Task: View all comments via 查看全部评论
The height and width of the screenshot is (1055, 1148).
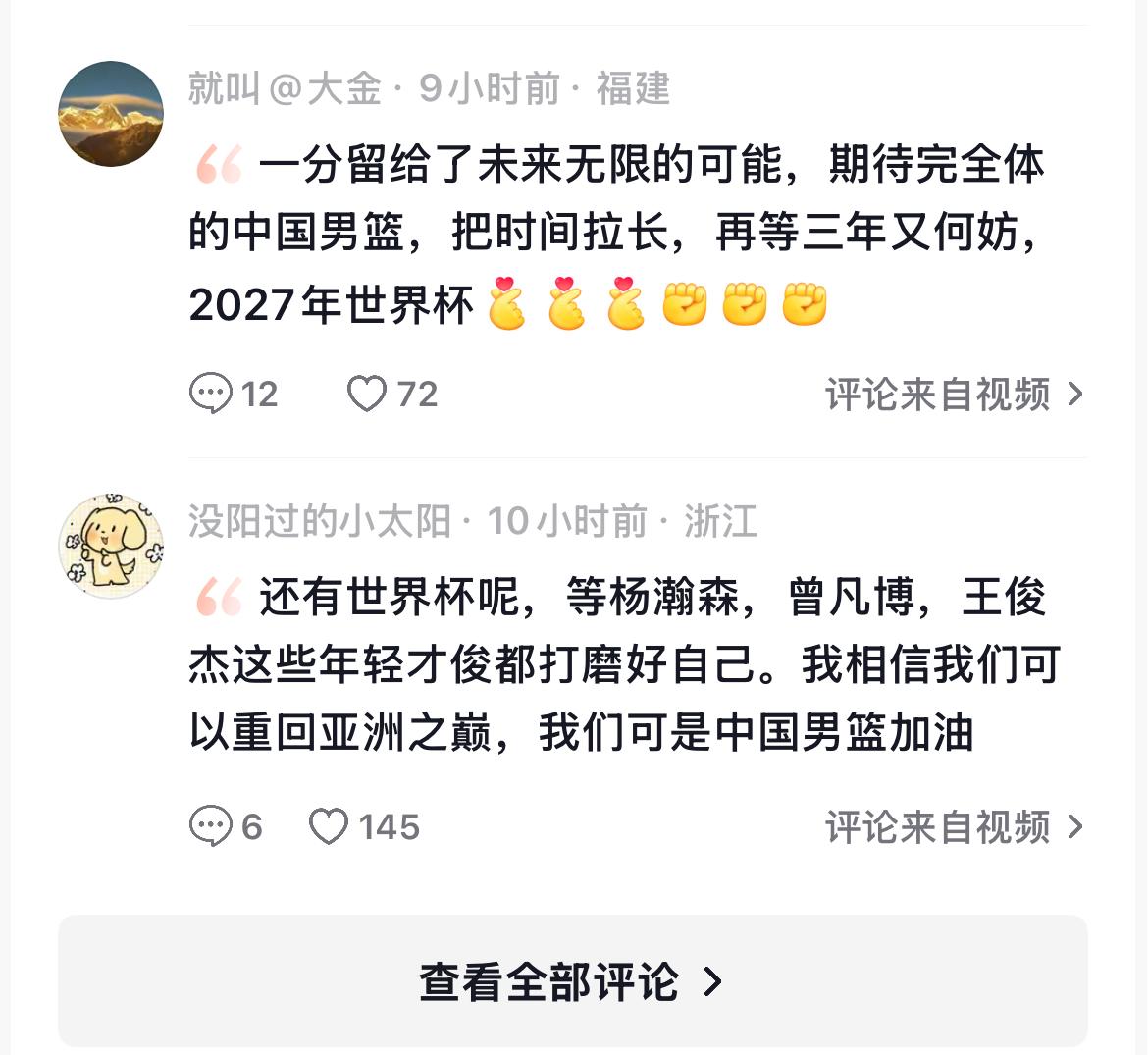Action: click(x=572, y=980)
